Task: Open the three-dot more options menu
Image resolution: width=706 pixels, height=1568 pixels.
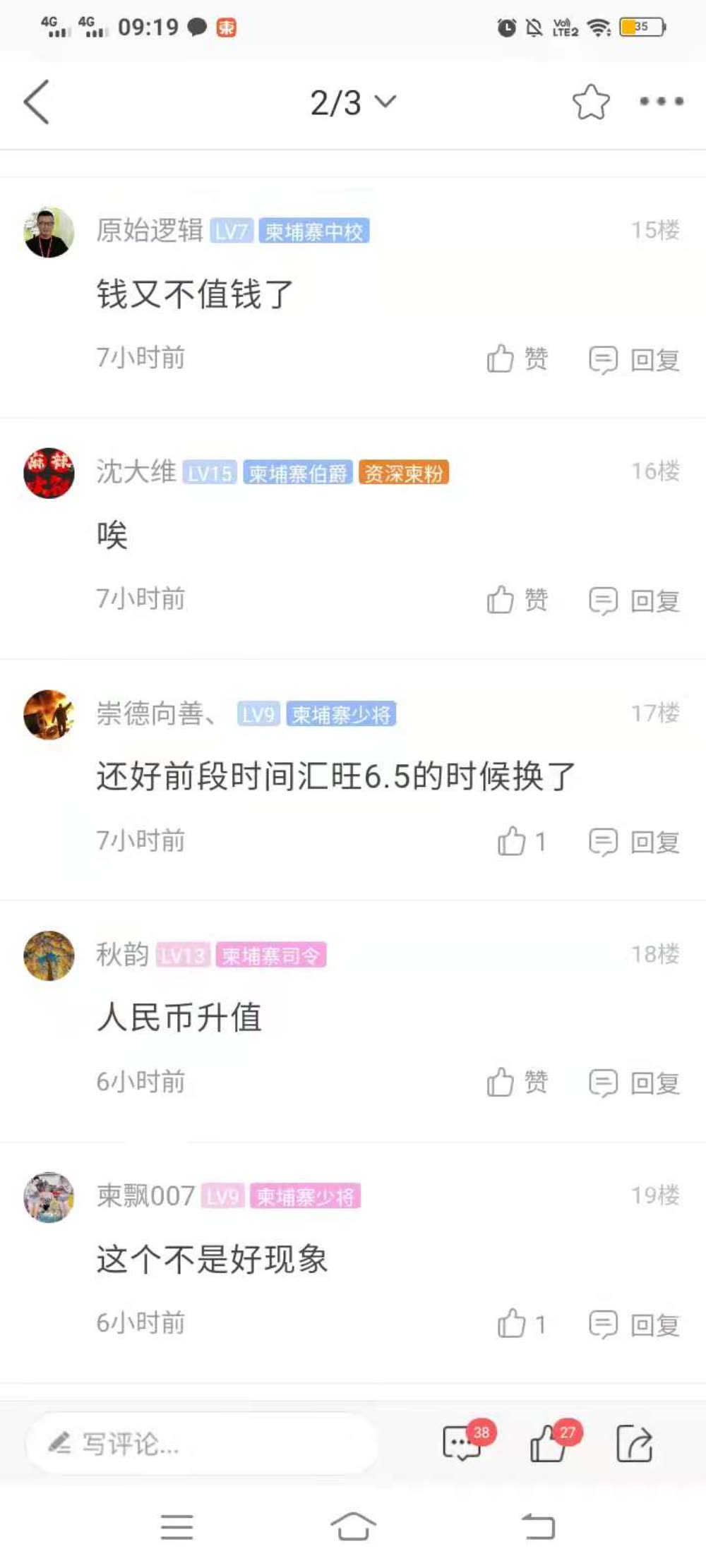Action: pyautogui.click(x=659, y=102)
